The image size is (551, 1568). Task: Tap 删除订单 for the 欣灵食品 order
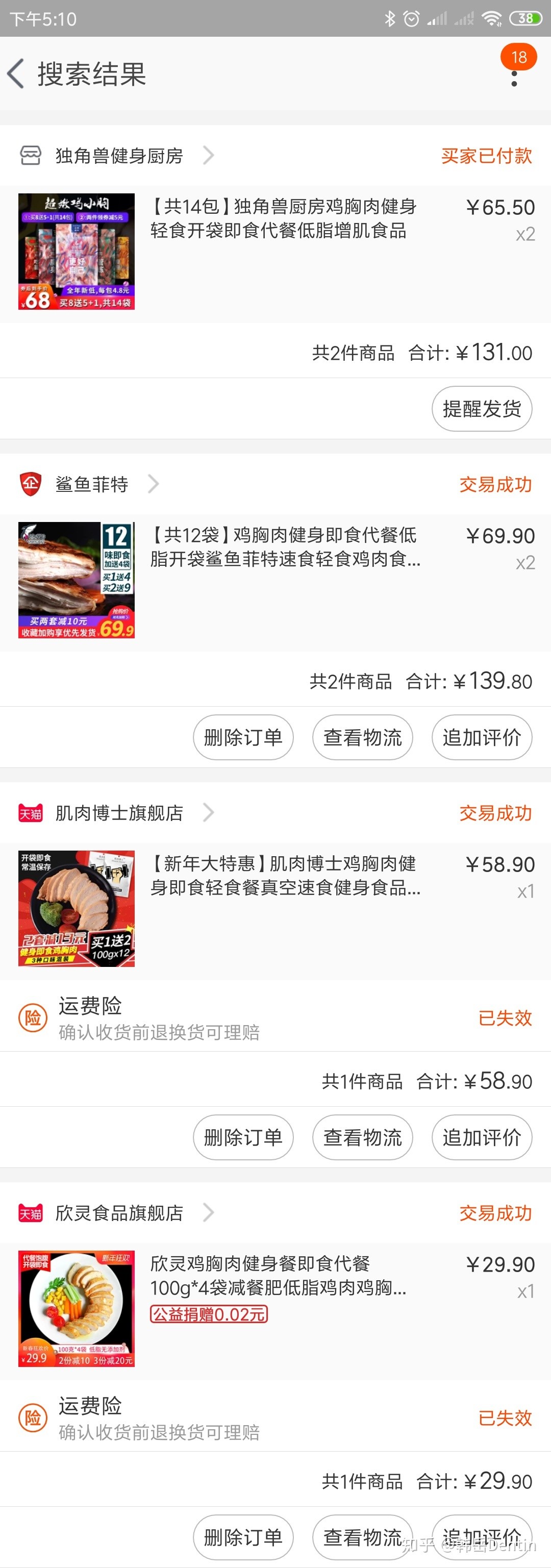[243, 1537]
